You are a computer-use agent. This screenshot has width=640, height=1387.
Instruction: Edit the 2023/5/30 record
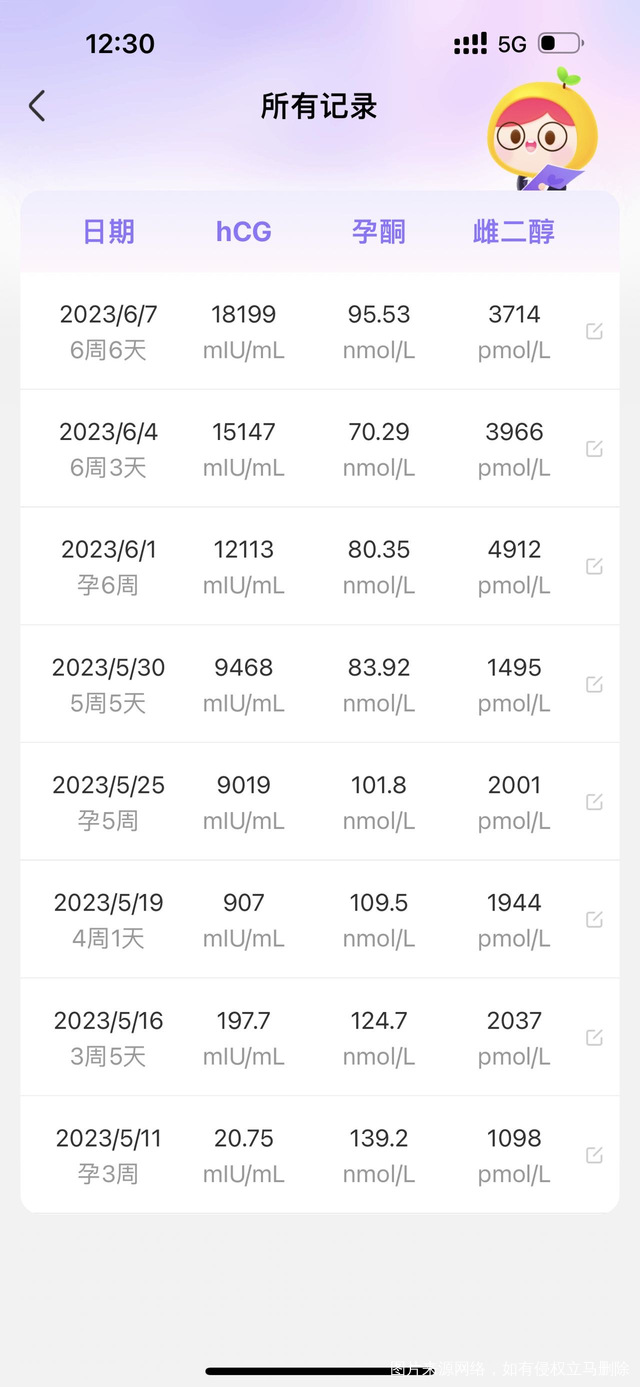click(594, 684)
